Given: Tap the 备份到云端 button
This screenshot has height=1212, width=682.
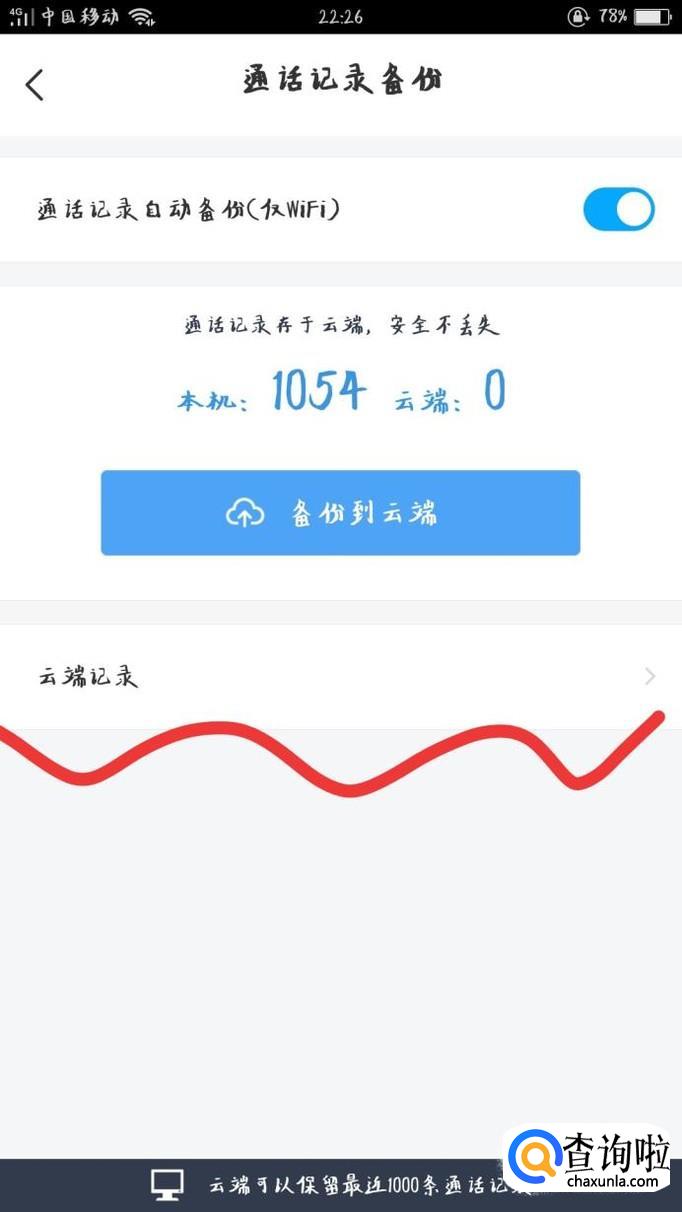Looking at the screenshot, I should tap(340, 513).
